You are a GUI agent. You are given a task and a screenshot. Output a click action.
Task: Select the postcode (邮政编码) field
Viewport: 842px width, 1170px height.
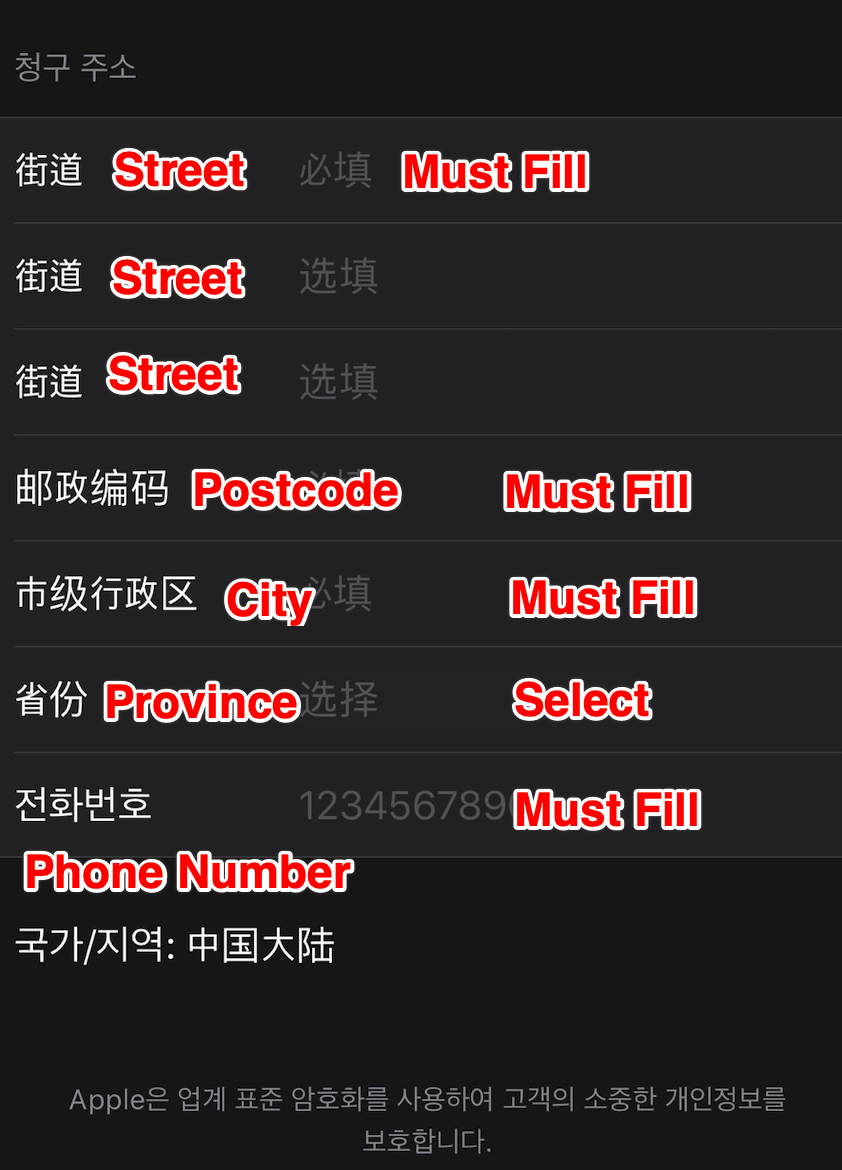pos(440,489)
